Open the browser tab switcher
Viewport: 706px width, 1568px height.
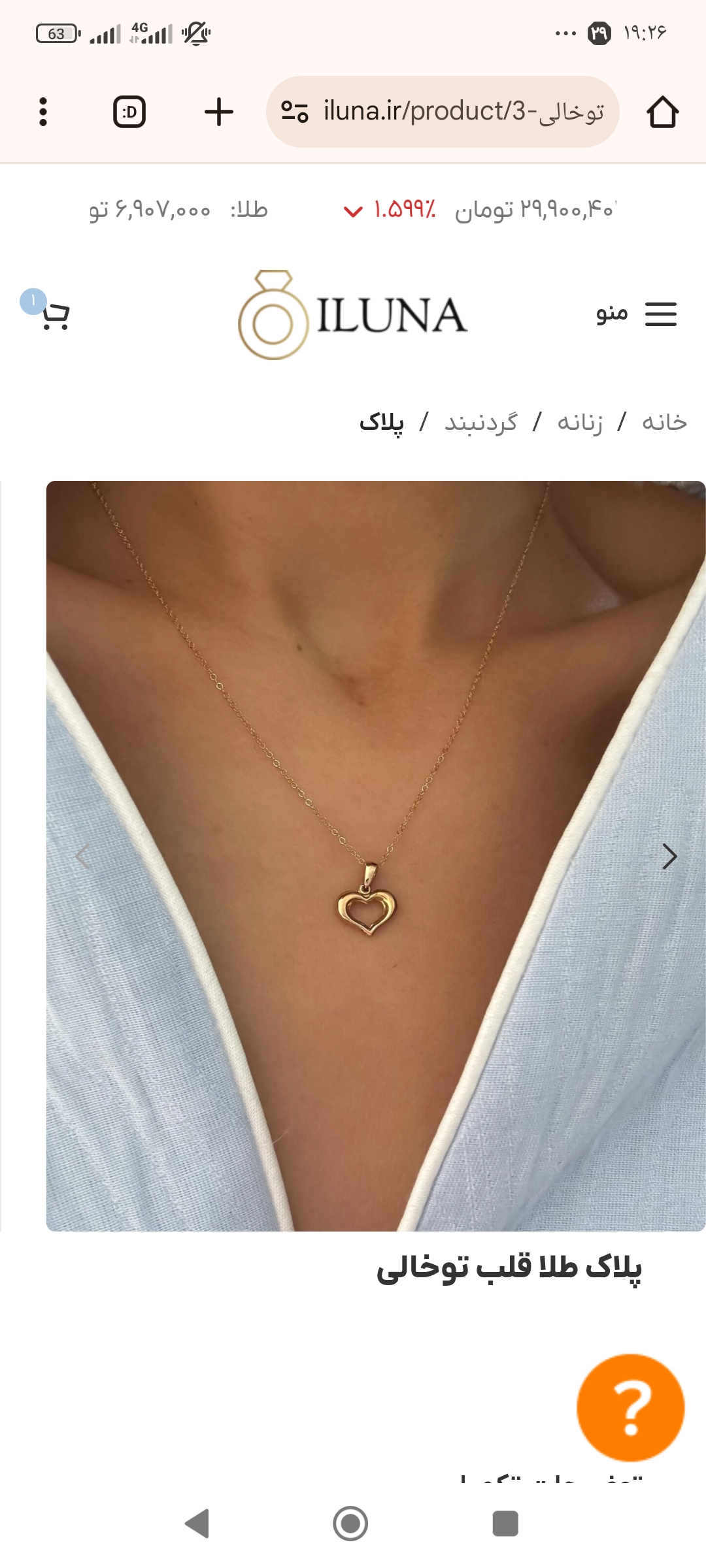point(129,112)
